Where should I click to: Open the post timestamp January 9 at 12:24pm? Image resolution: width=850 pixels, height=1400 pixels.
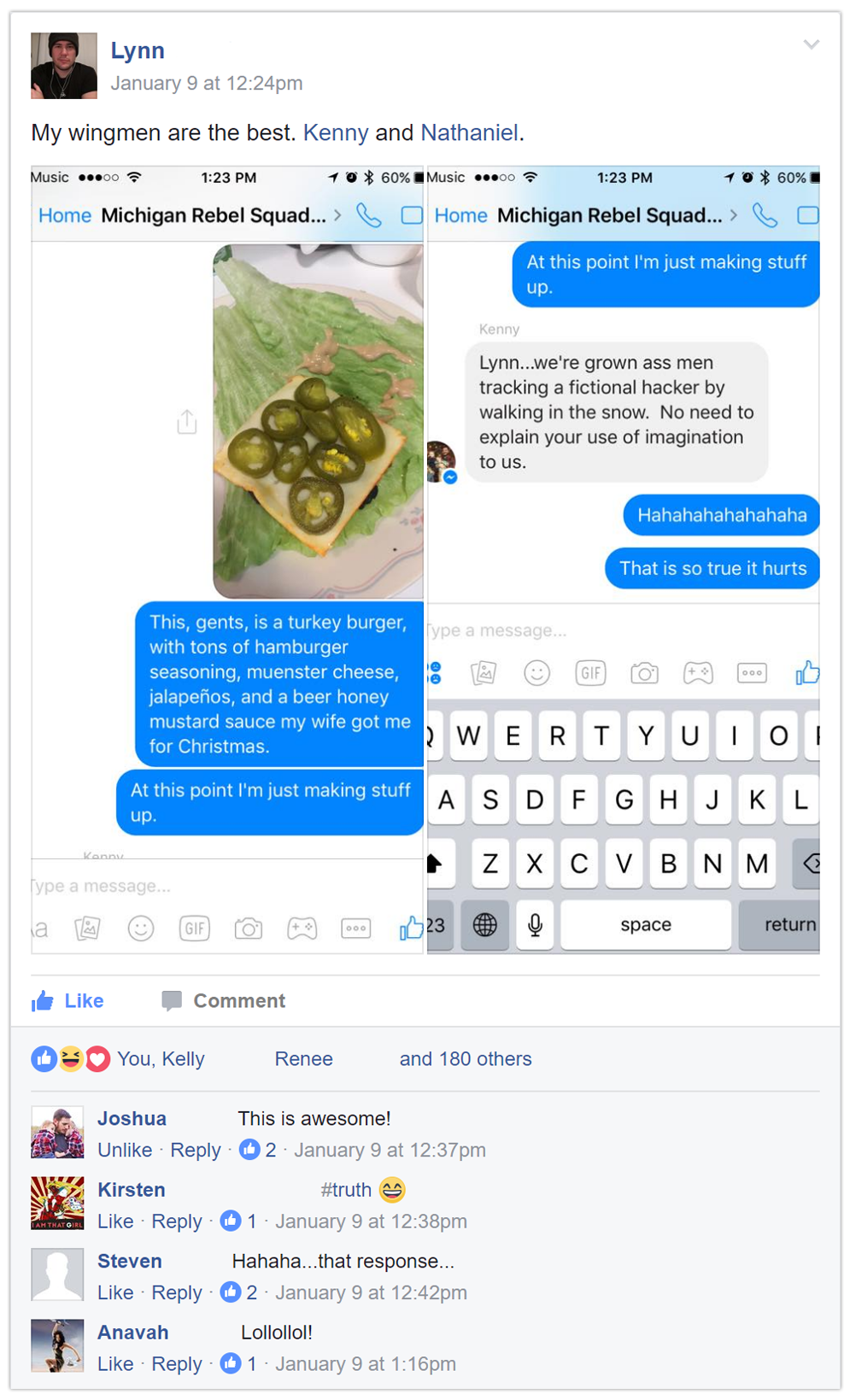pos(207,84)
